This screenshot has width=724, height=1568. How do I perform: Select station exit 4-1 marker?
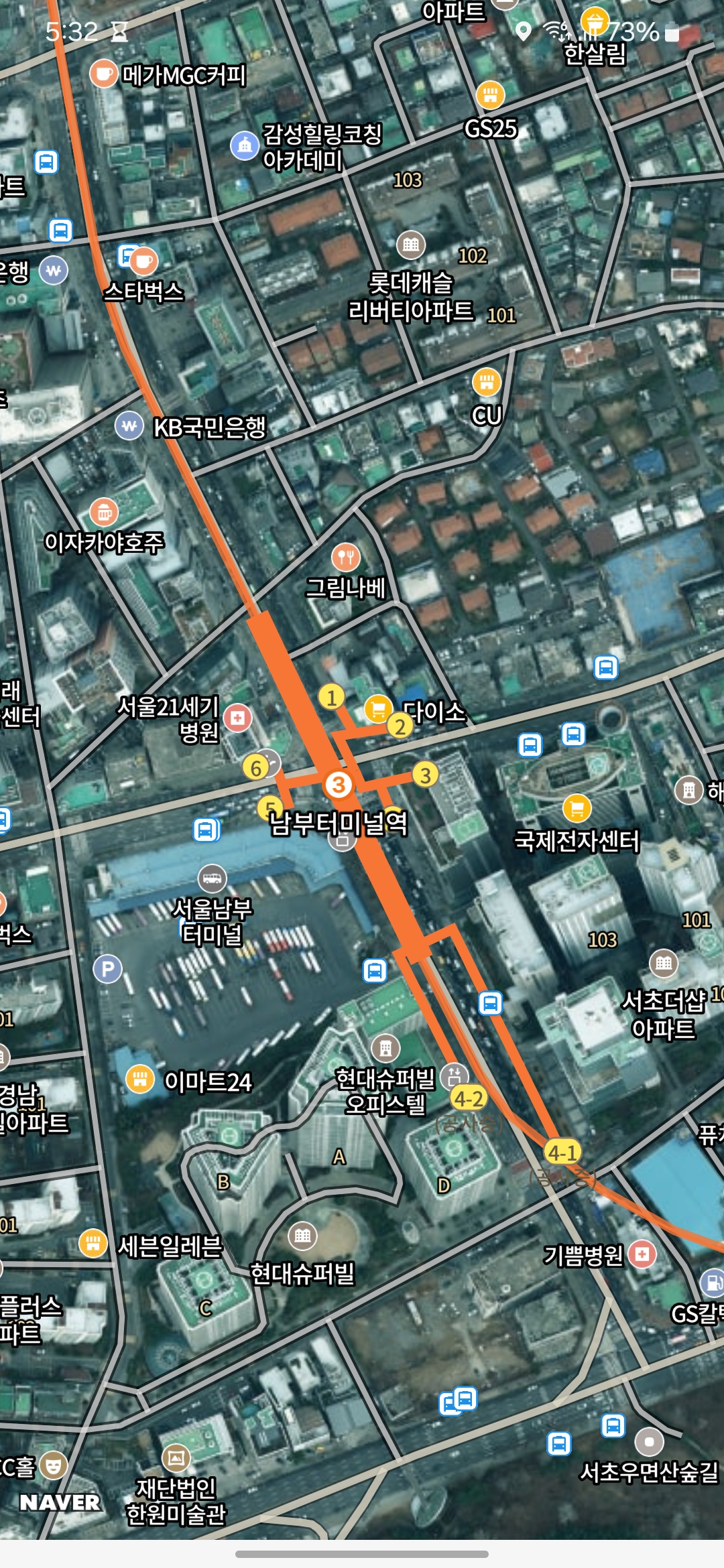(562, 1153)
